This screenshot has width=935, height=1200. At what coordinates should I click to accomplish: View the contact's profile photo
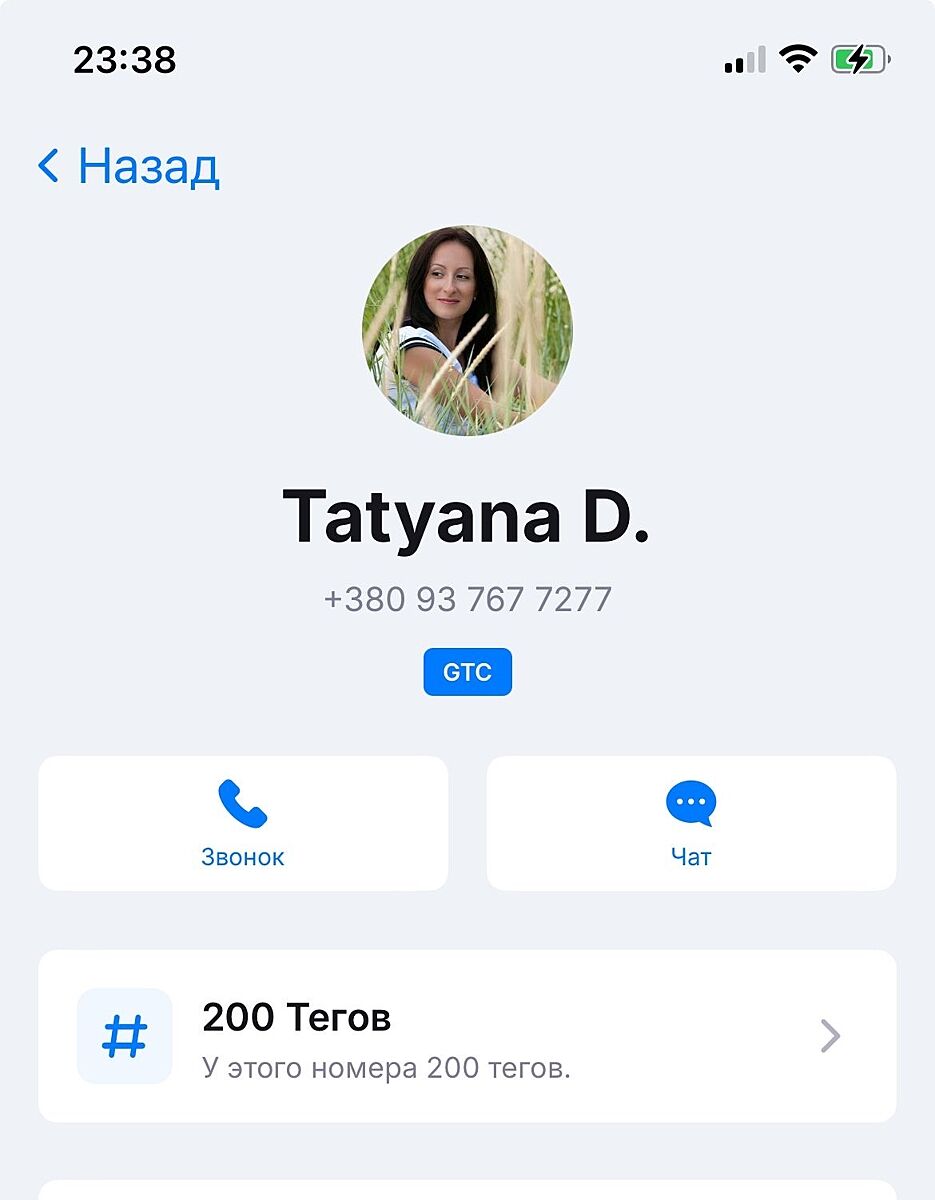click(467, 330)
